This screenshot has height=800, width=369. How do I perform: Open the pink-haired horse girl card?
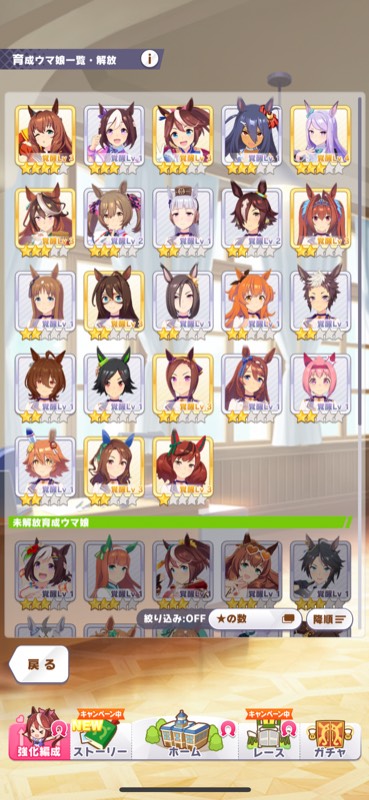click(321, 387)
